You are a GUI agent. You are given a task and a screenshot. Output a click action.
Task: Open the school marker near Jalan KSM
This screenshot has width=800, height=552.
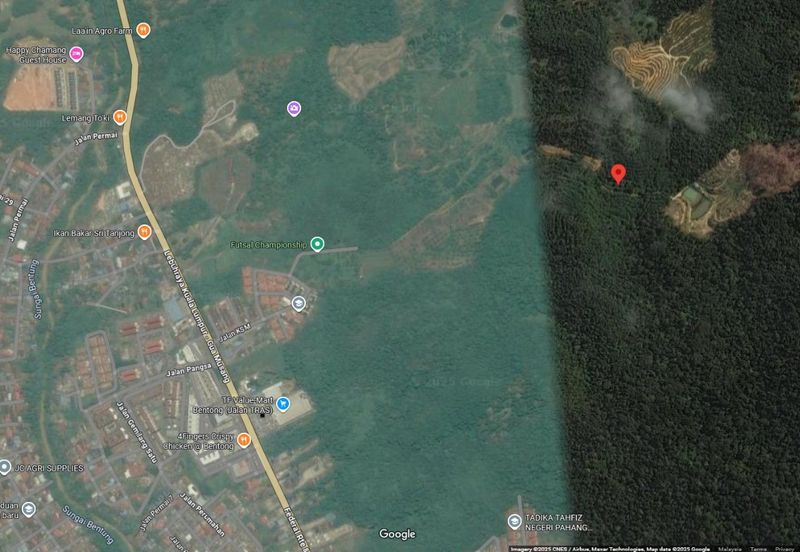(x=298, y=303)
